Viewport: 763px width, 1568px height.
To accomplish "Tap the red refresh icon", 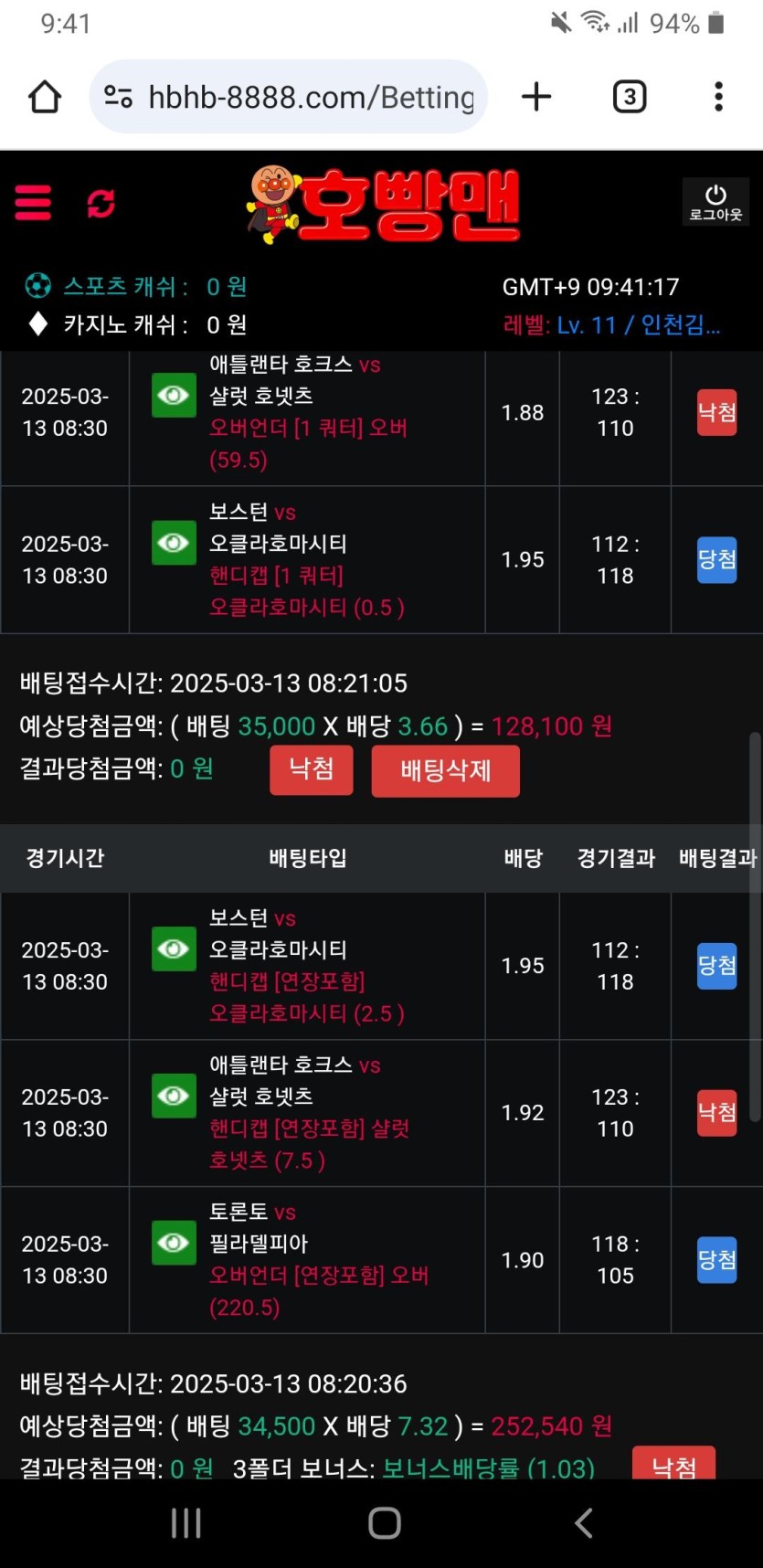I will pos(101,203).
